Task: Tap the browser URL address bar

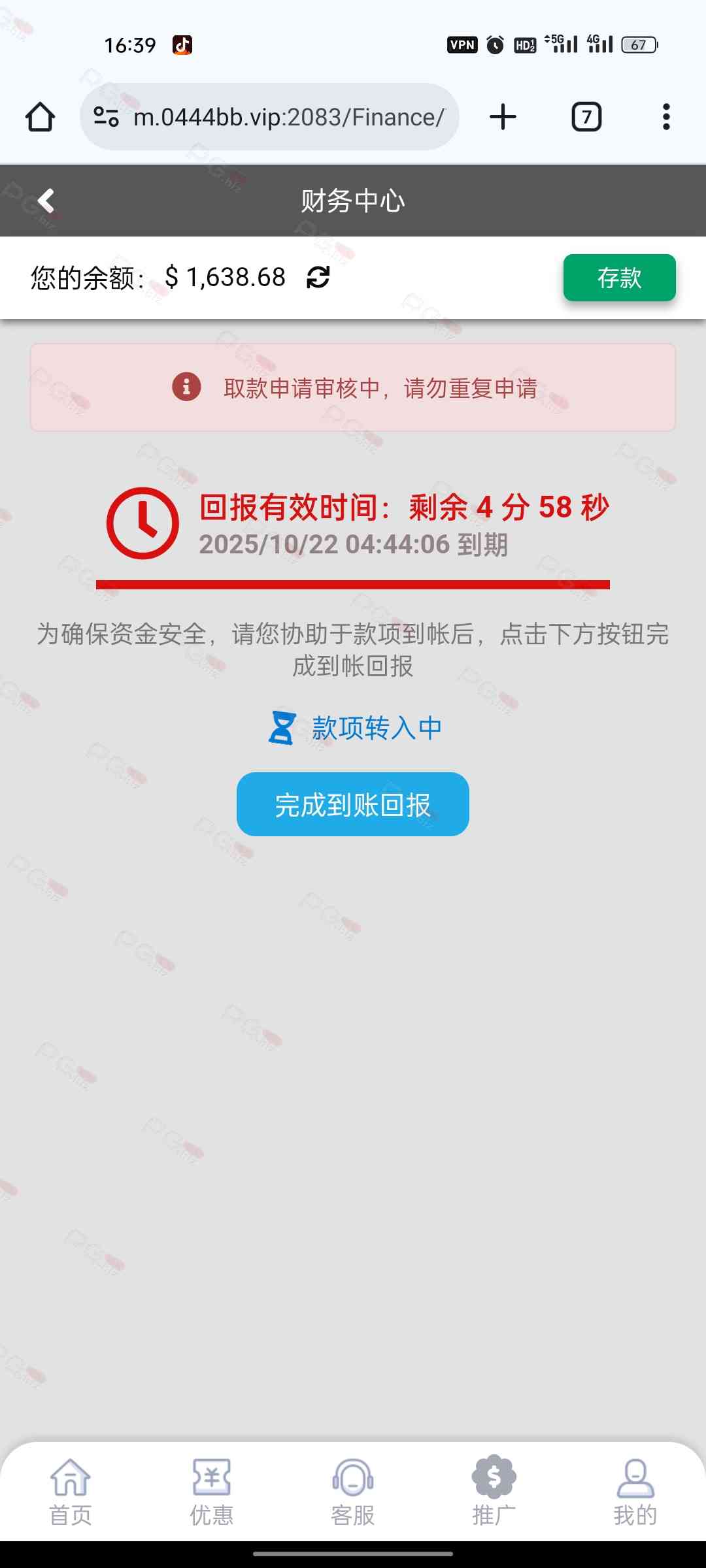Action: coord(288,118)
